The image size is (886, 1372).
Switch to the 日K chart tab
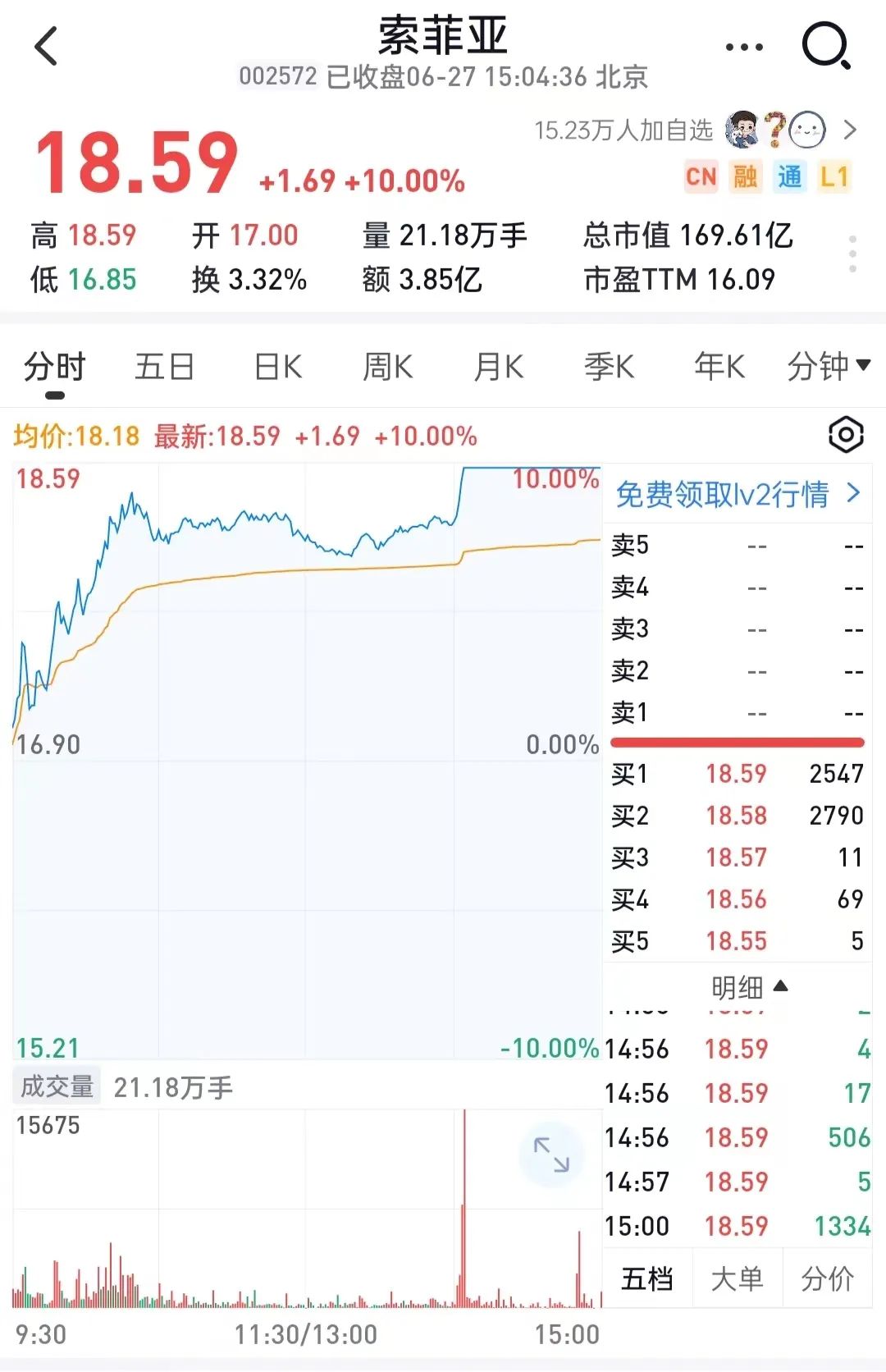[277, 367]
